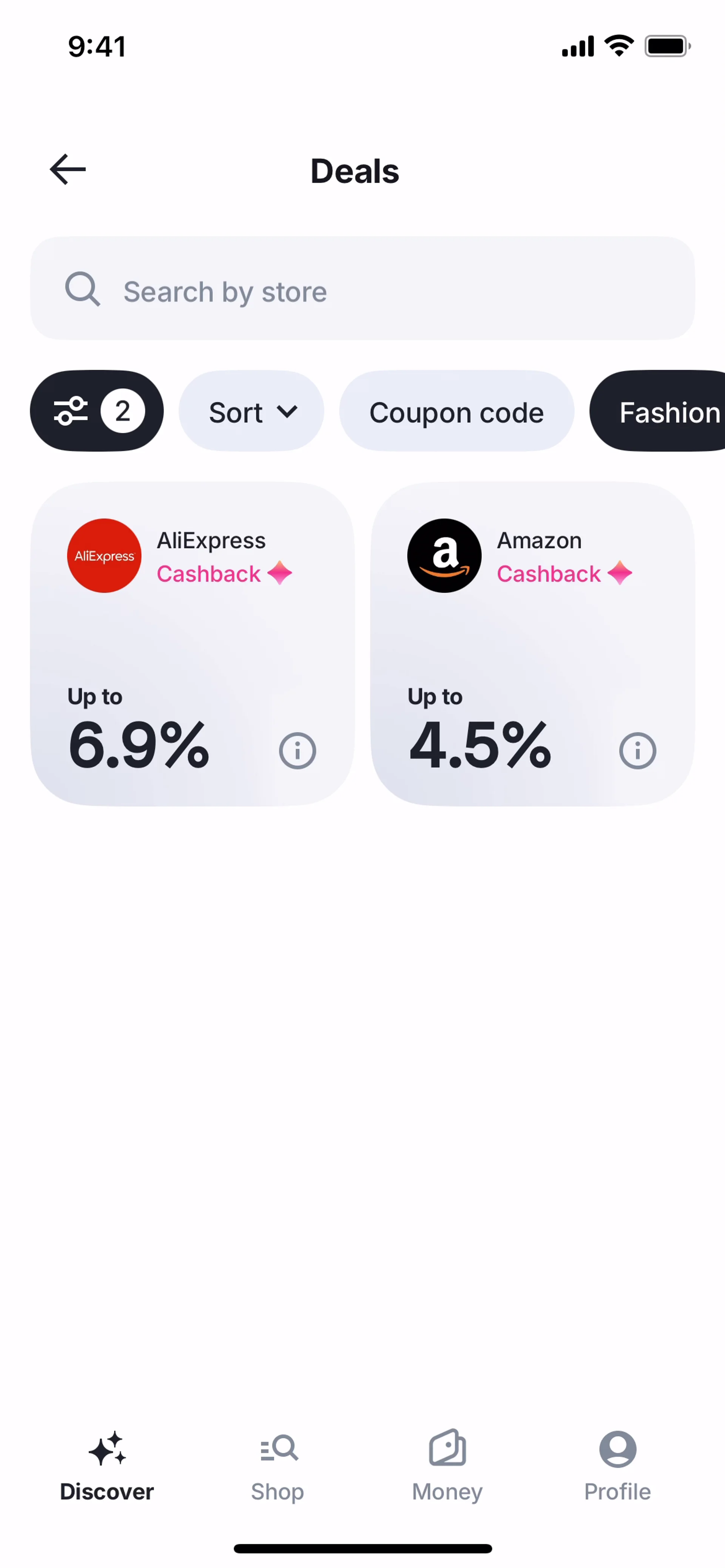Screen dimensions: 725x1568
Task: View info for the Amazon 4.5% deal
Action: click(x=637, y=751)
